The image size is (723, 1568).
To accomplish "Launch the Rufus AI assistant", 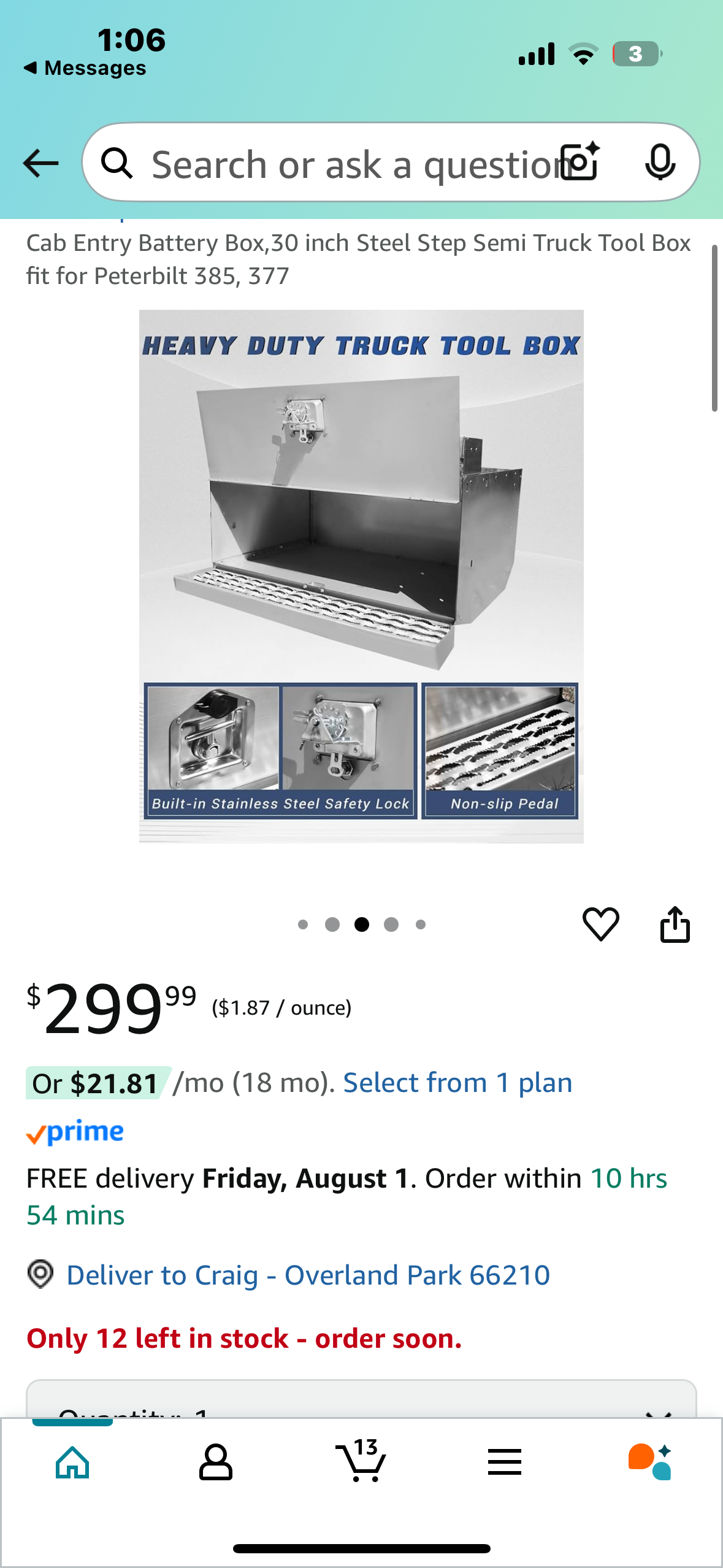I will [x=650, y=1462].
